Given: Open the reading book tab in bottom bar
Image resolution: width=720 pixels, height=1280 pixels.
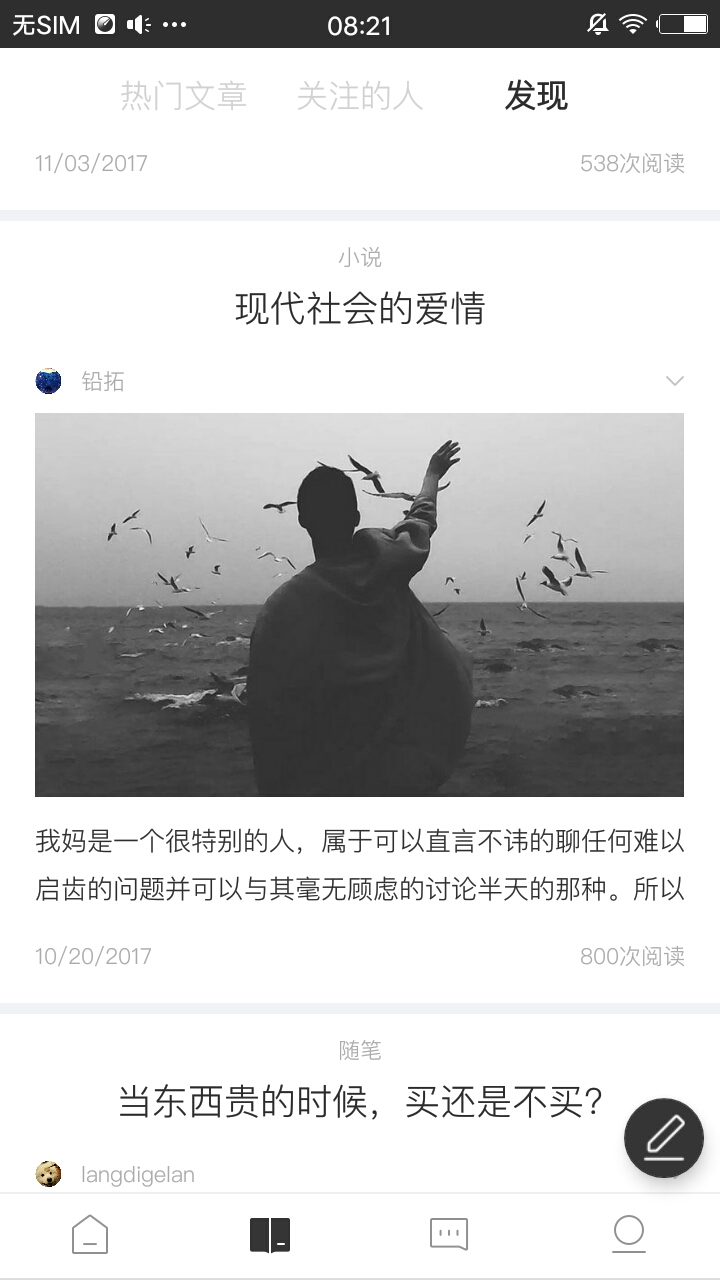Looking at the screenshot, I should coord(270,1234).
